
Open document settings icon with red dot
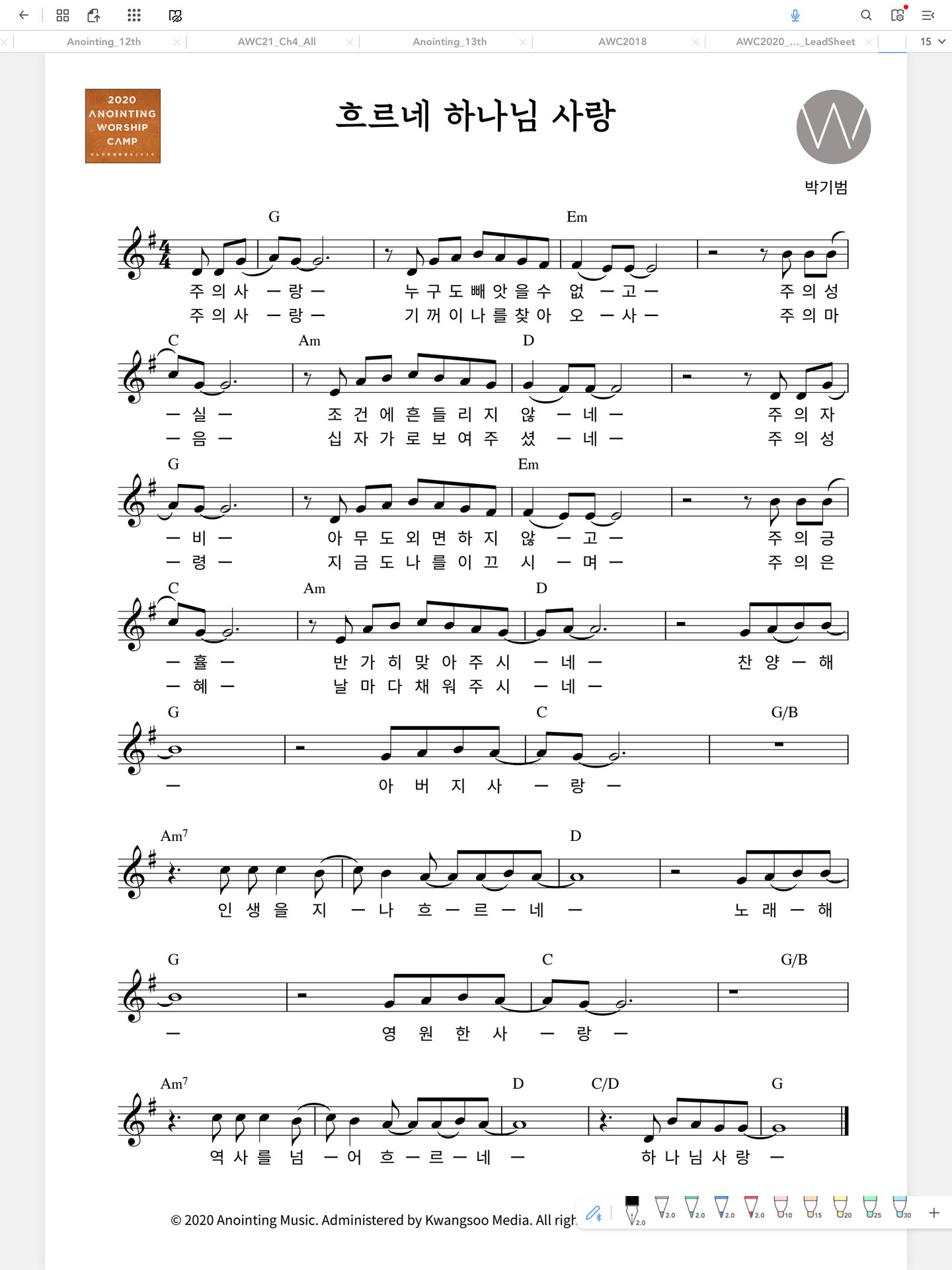pyautogui.click(x=898, y=15)
